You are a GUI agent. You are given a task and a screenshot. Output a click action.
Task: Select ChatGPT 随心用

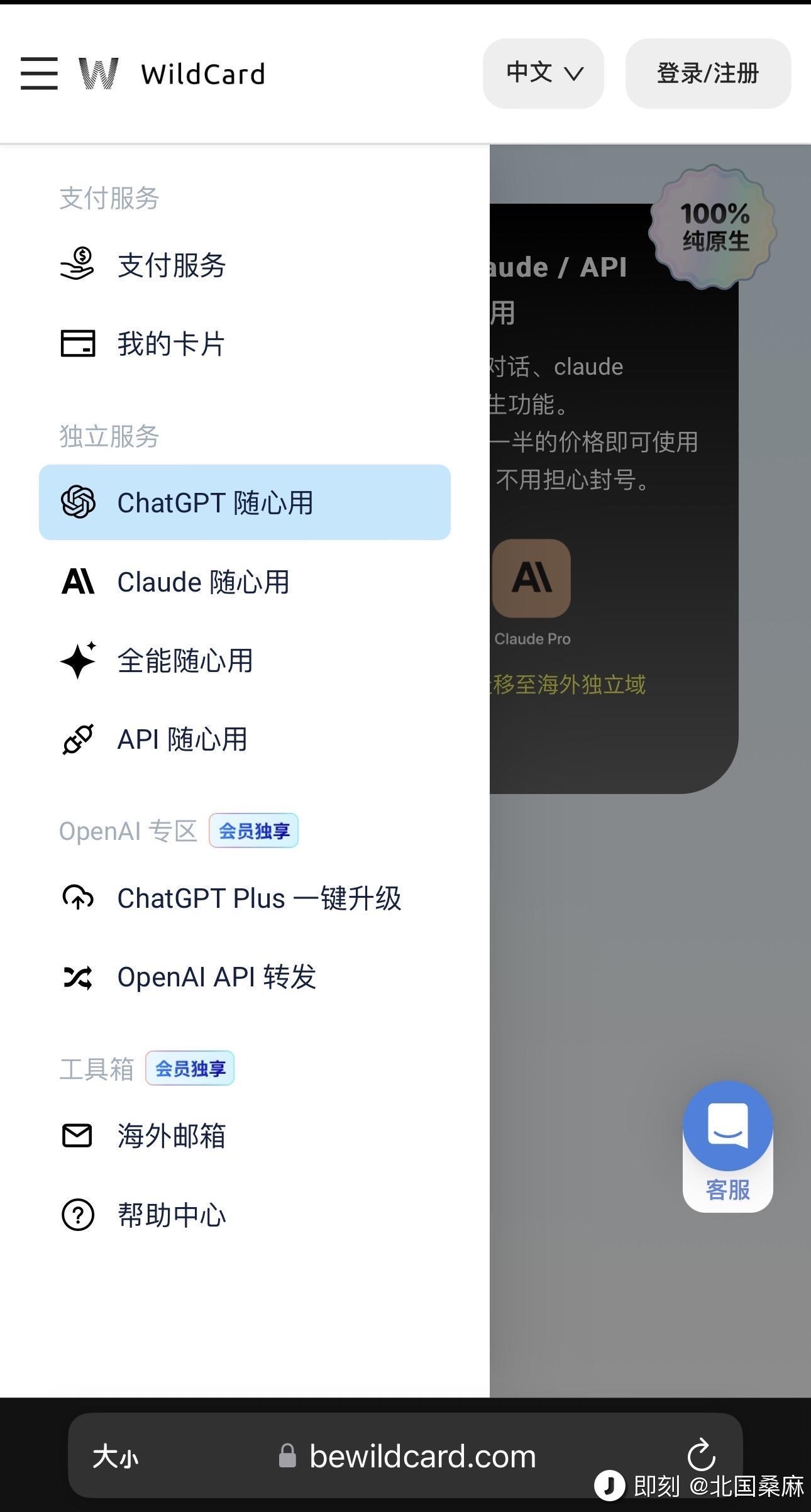click(245, 502)
